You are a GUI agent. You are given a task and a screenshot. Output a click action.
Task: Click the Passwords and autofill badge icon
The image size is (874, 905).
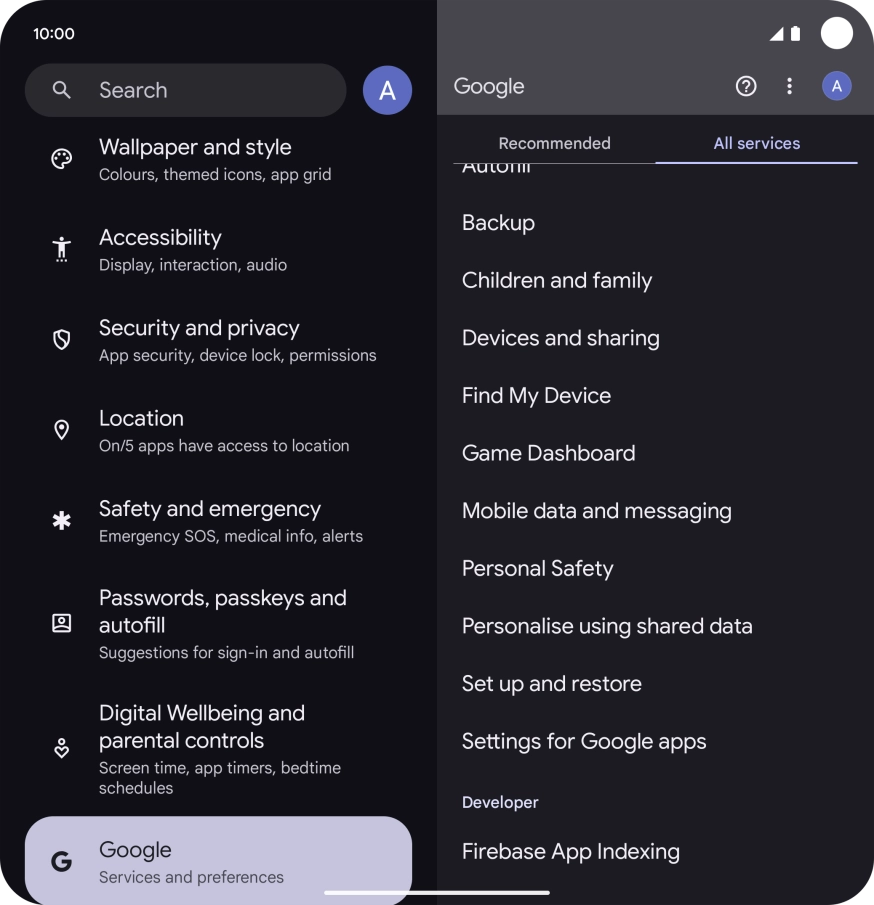[x=61, y=622]
